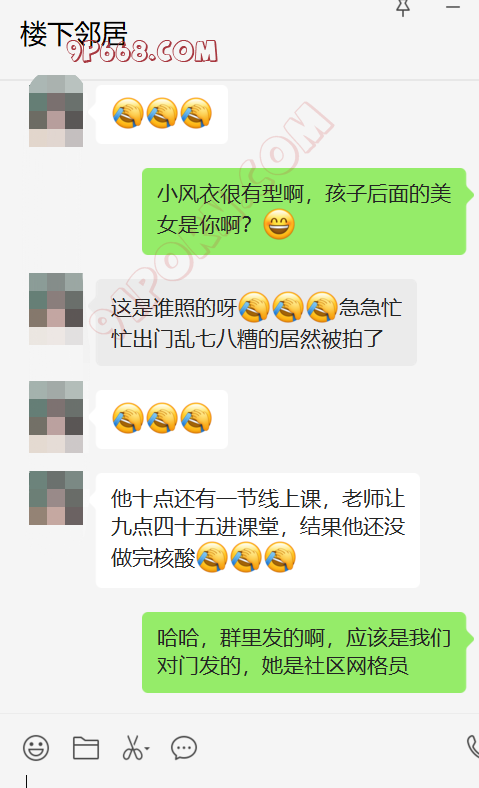Open the emoji picker
This screenshot has height=788, width=479.
[x=36, y=748]
